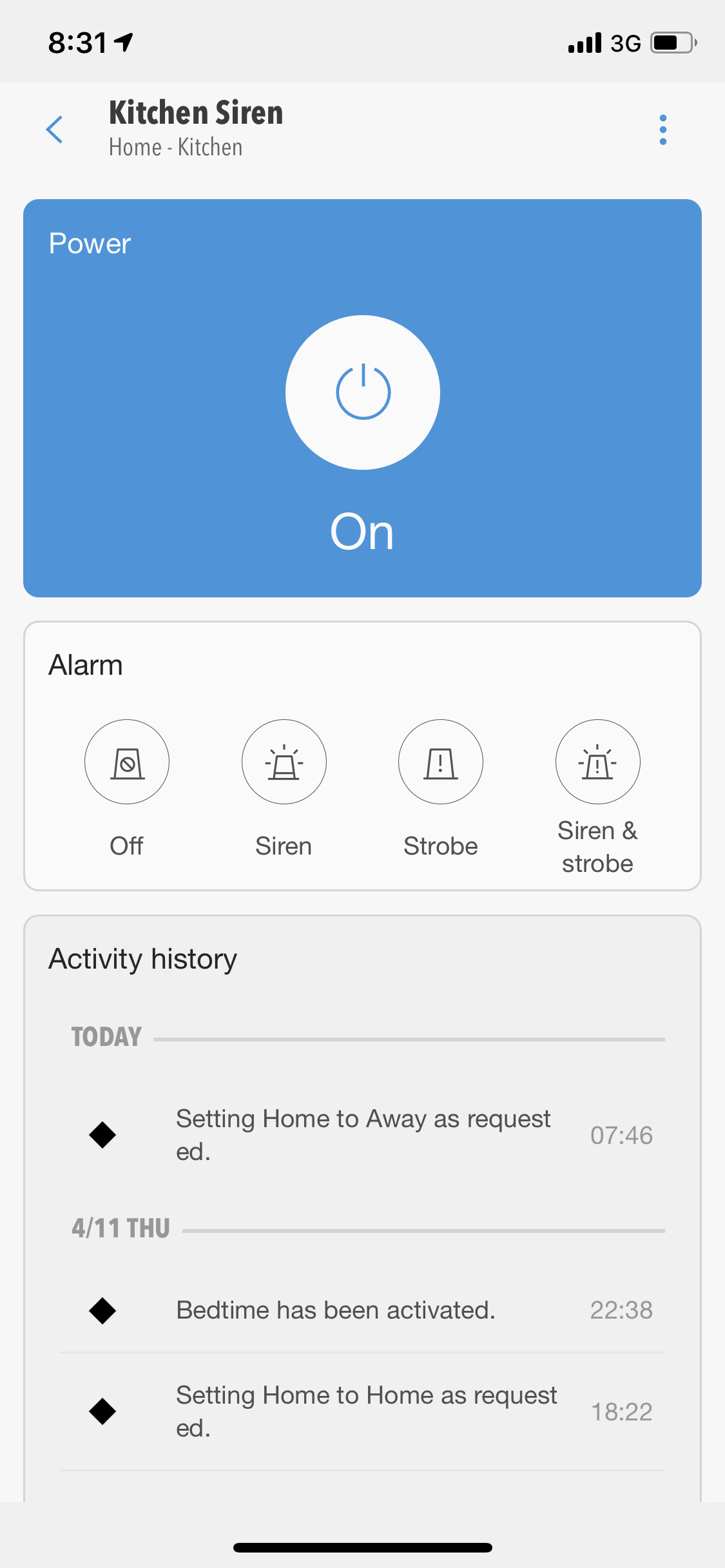The width and height of the screenshot is (725, 1568).
Task: Select the Strobe alarm mode
Action: coord(441,762)
